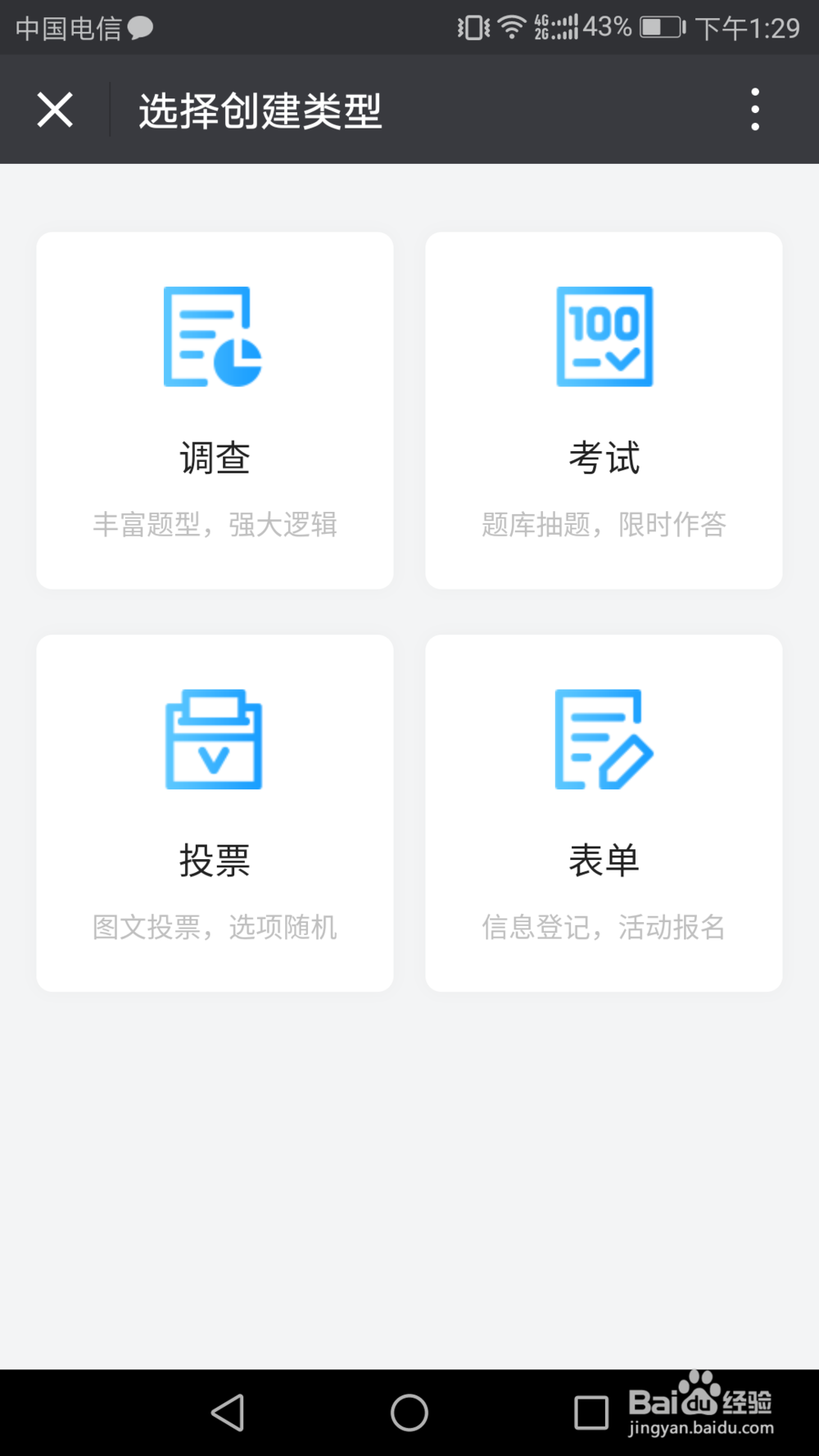Tap the system back button
Image resolution: width=819 pixels, height=1456 pixels.
click(x=228, y=1413)
